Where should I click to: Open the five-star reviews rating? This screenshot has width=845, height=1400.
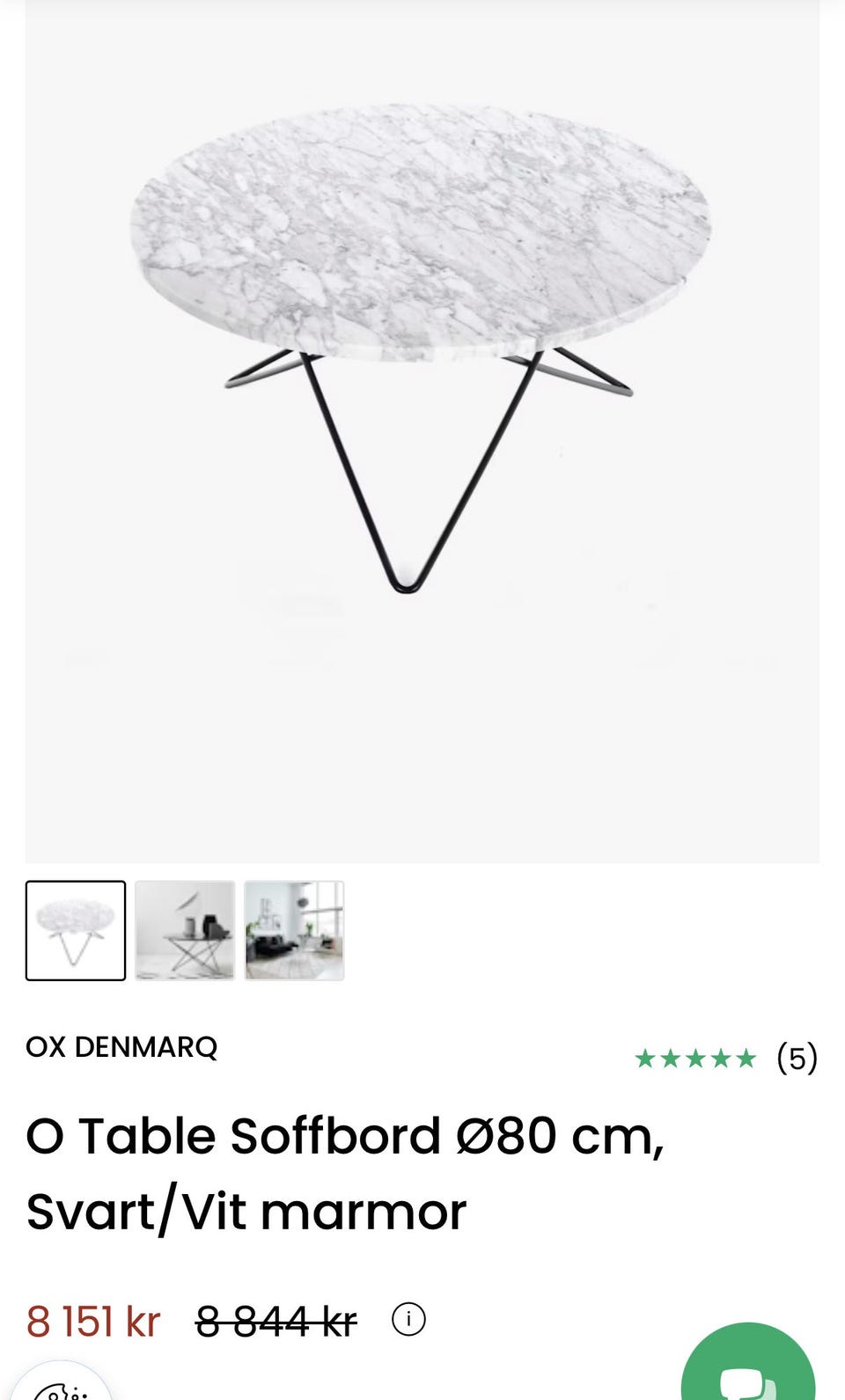tap(725, 1057)
